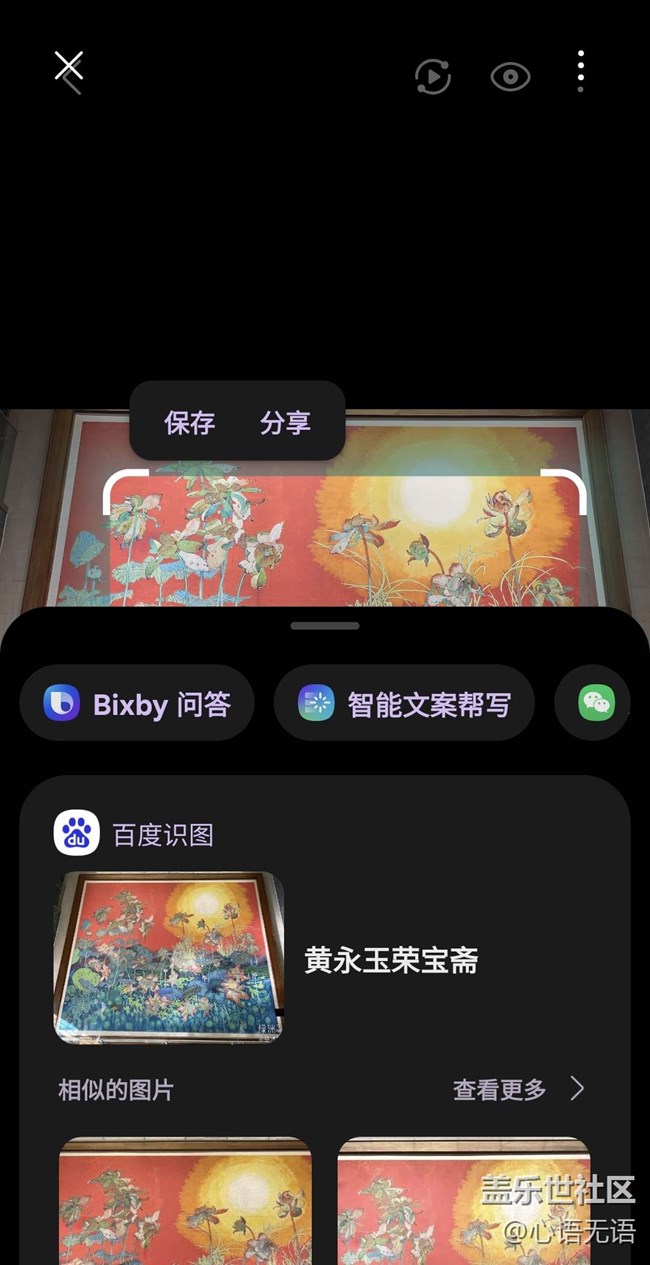This screenshot has width=650, height=1265.
Task: Ask Bixby 问答 about the image
Action: point(137,704)
